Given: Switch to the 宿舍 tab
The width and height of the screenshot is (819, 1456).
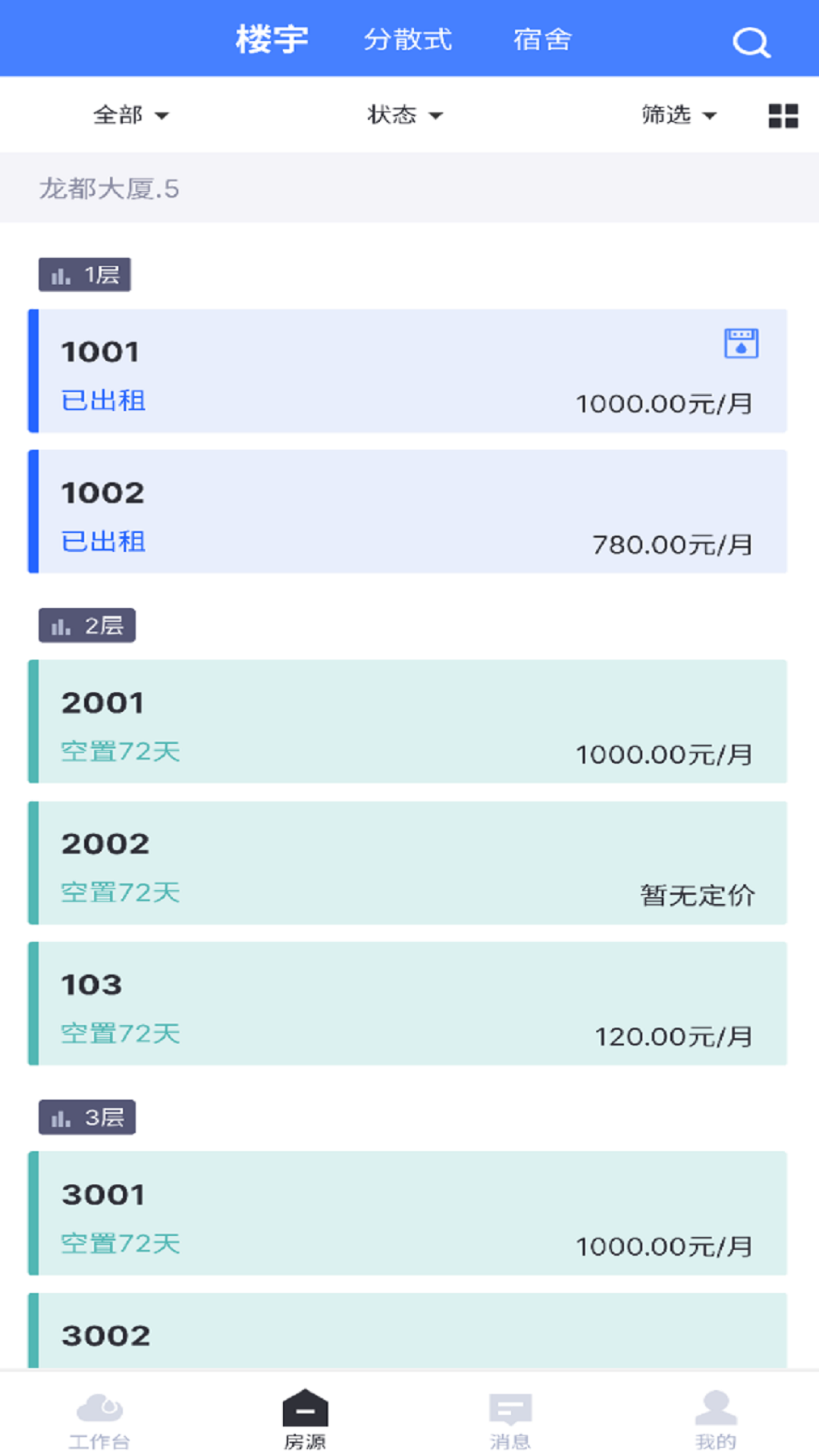Looking at the screenshot, I should click(x=544, y=40).
